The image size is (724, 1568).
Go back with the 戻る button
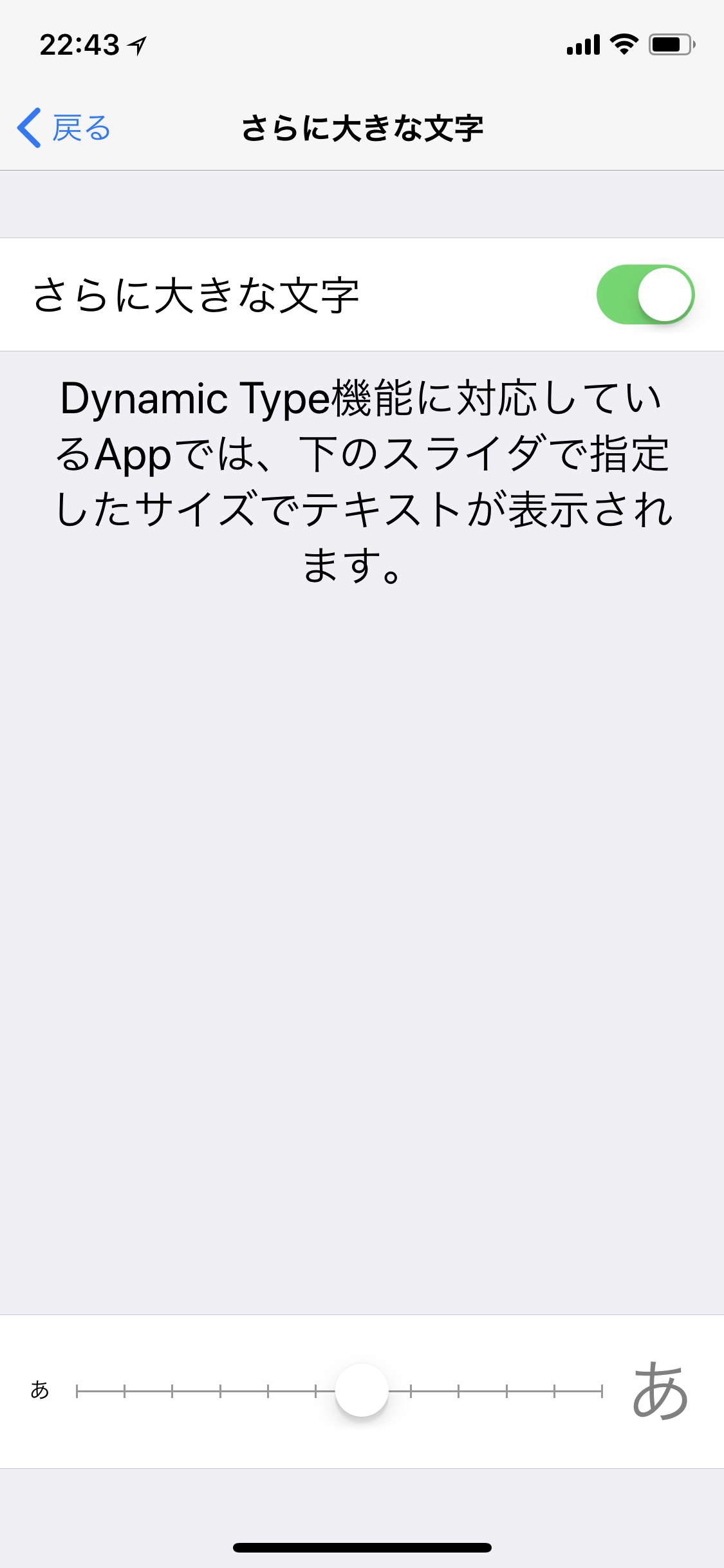(64, 128)
